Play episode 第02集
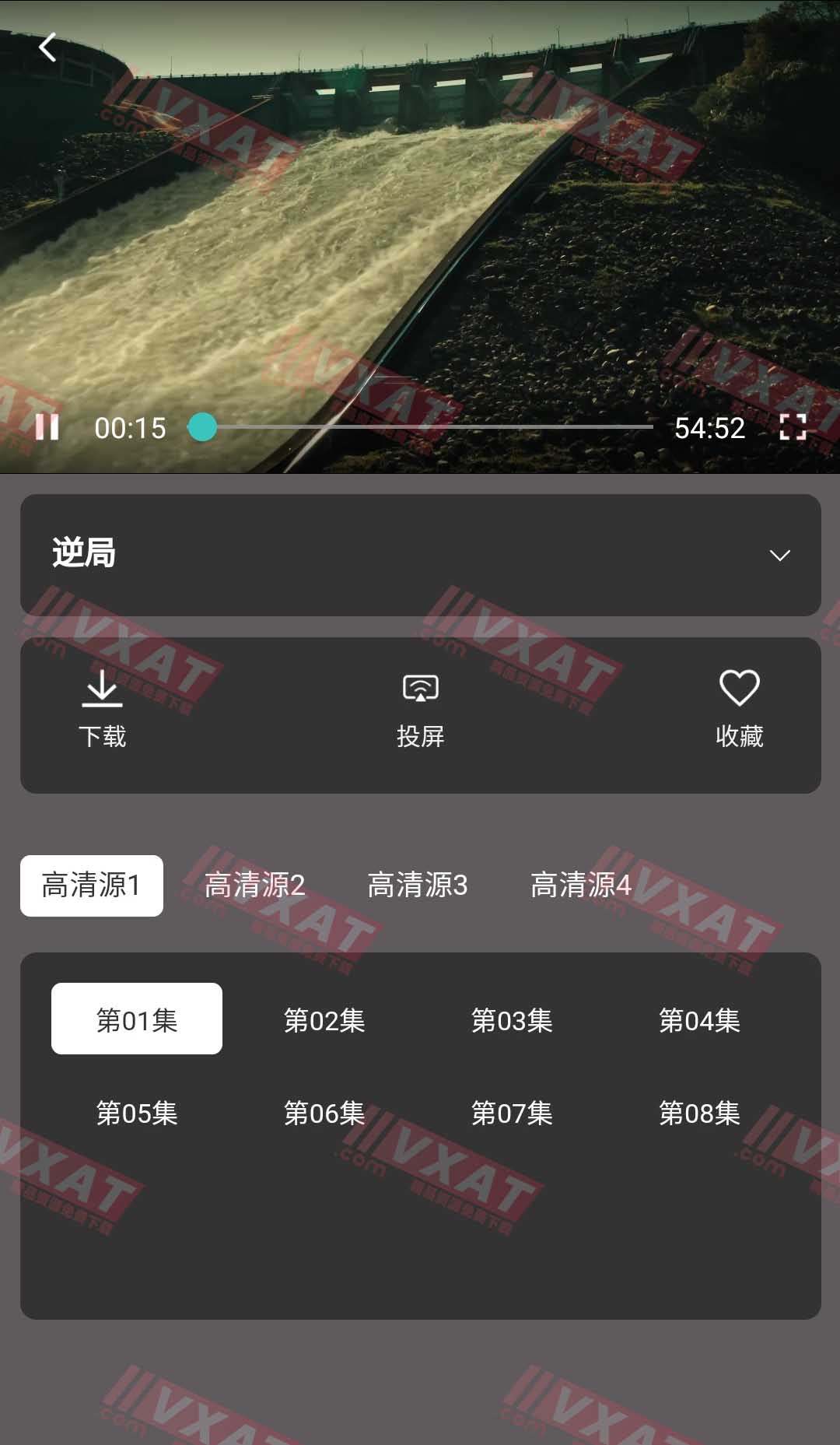Image resolution: width=840 pixels, height=1445 pixels. click(x=324, y=1020)
